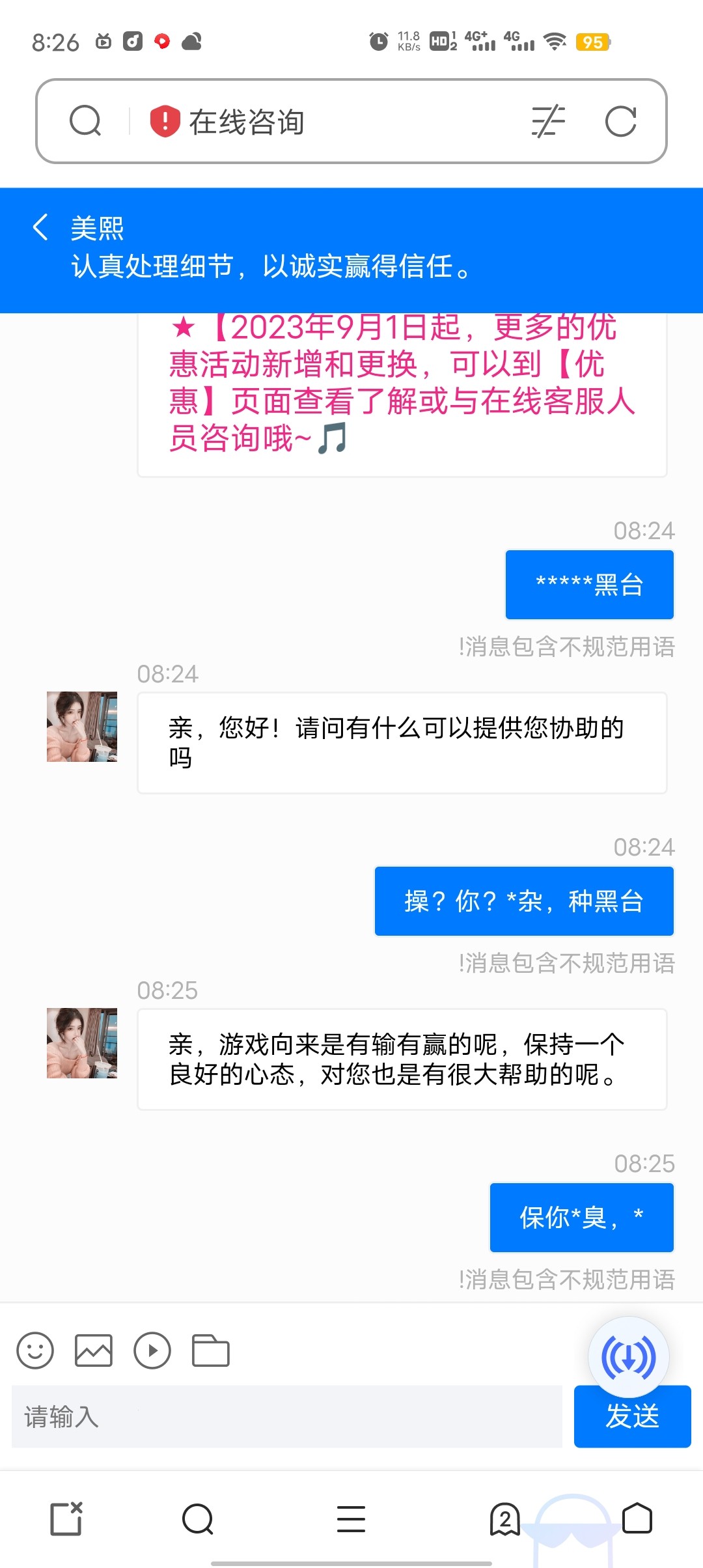Open the emoji picker
703x1568 pixels.
coord(35,1351)
